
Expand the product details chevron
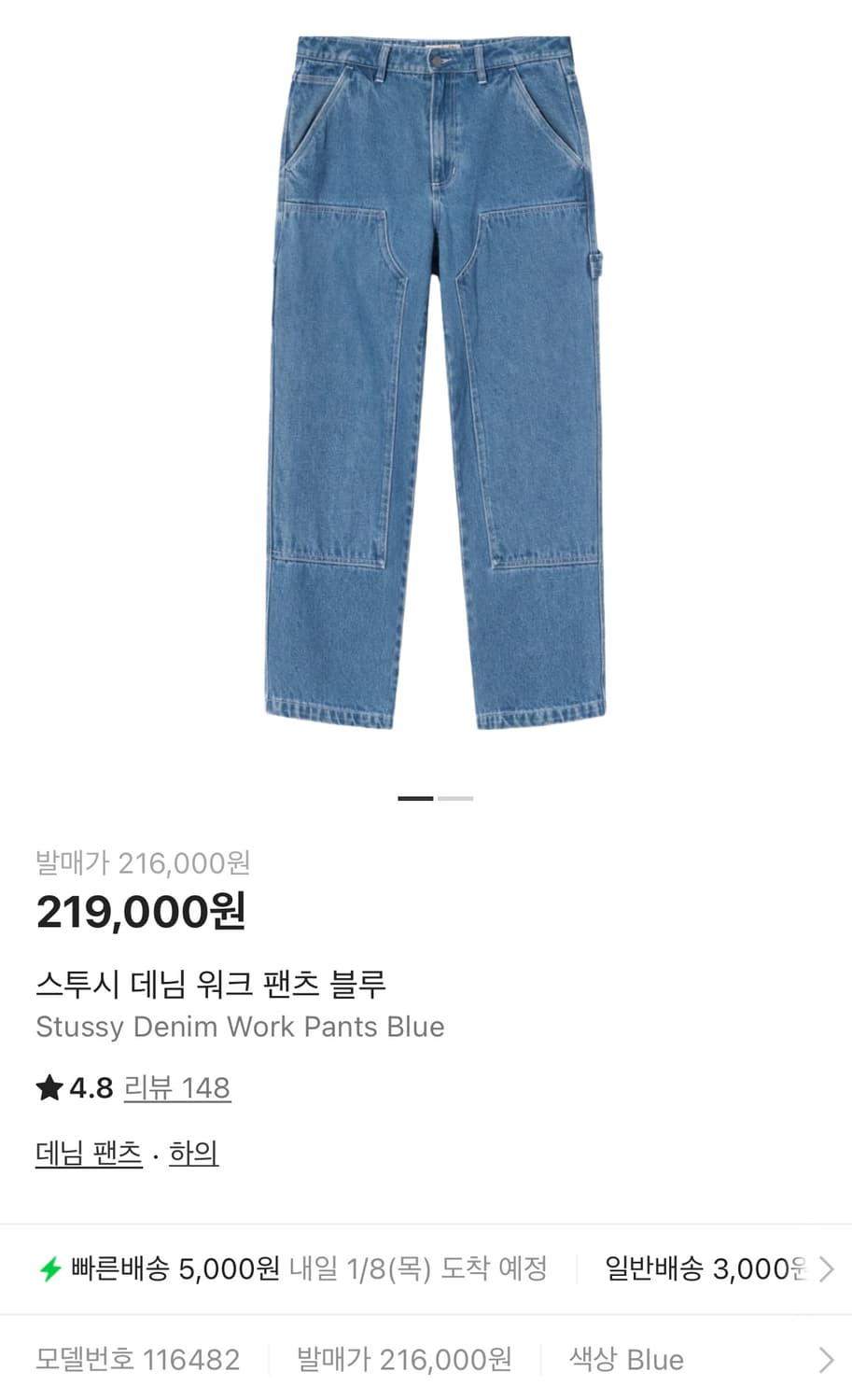827,1359
